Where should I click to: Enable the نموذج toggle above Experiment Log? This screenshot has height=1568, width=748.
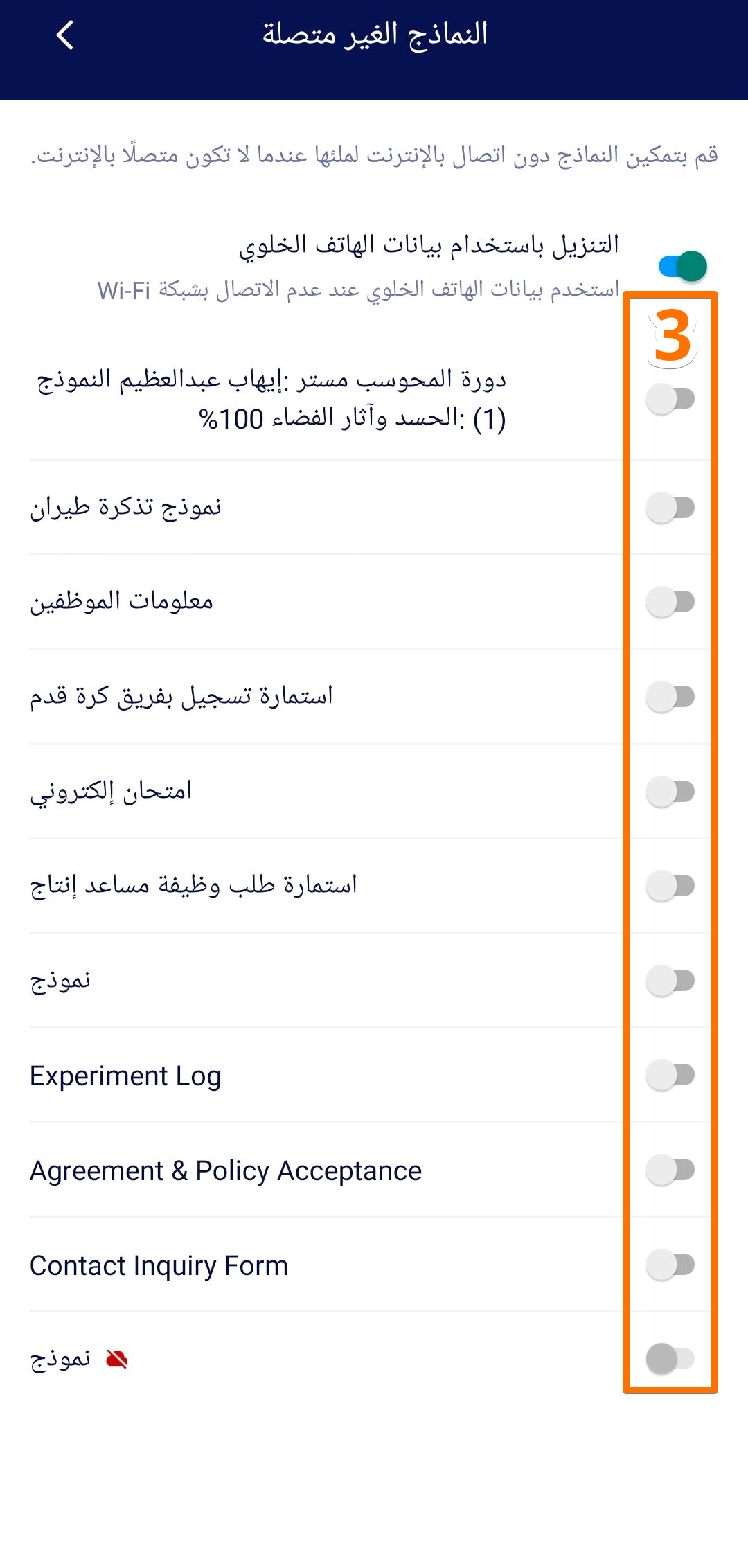pyautogui.click(x=670, y=981)
